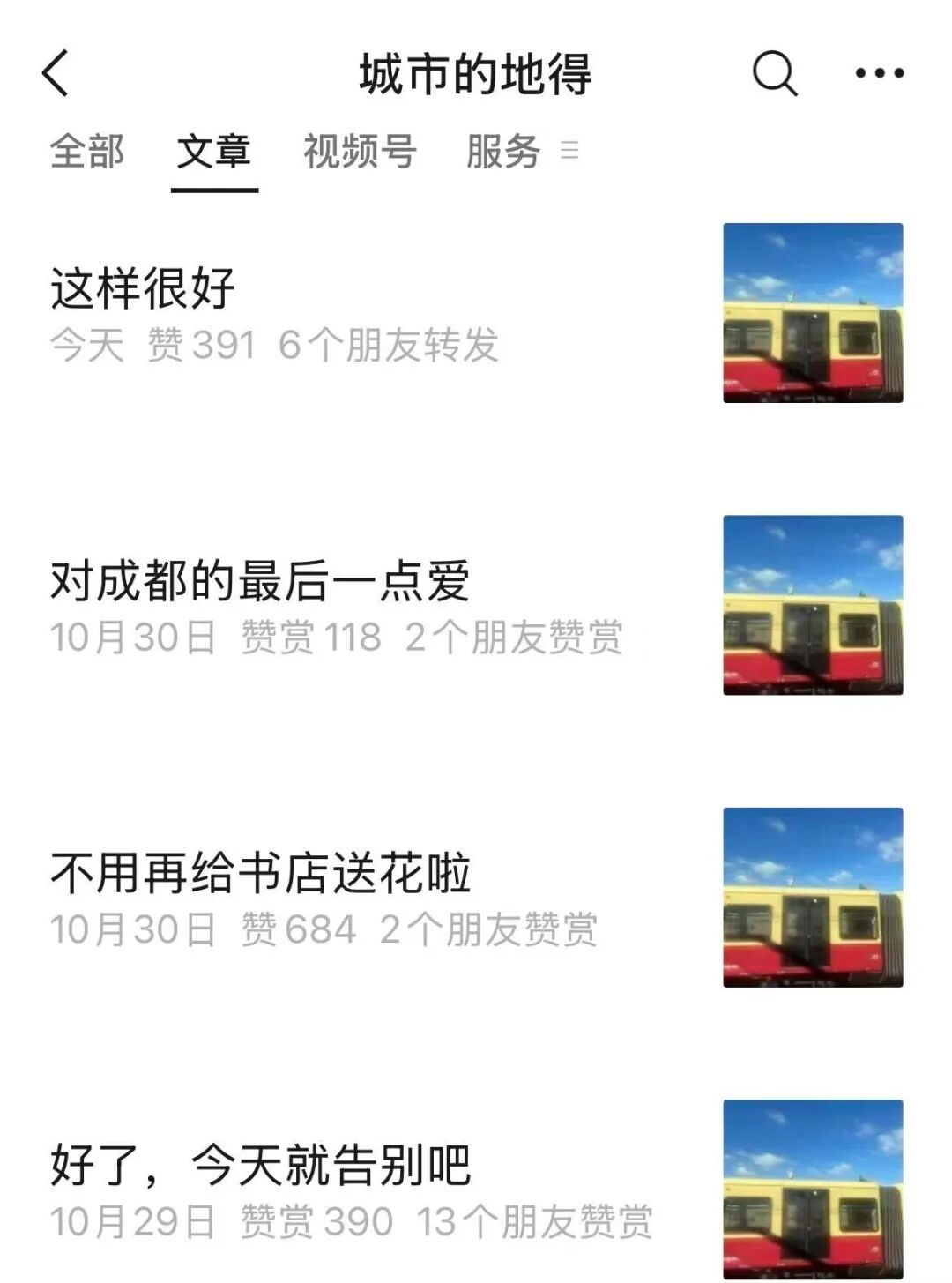Tap the list view icon beside 服务
Viewport: 952px width, 1283px height.
pyautogui.click(x=571, y=152)
